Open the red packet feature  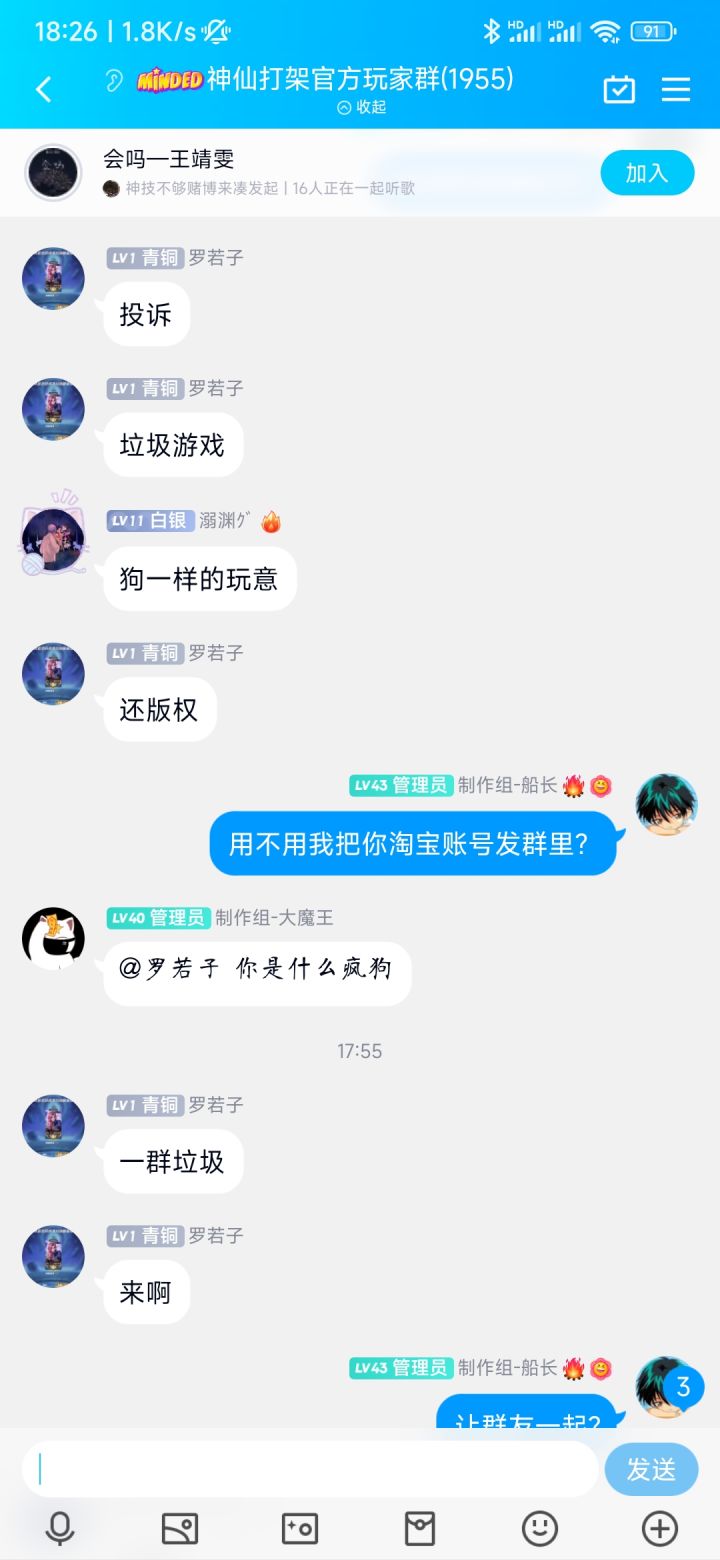(x=419, y=1528)
